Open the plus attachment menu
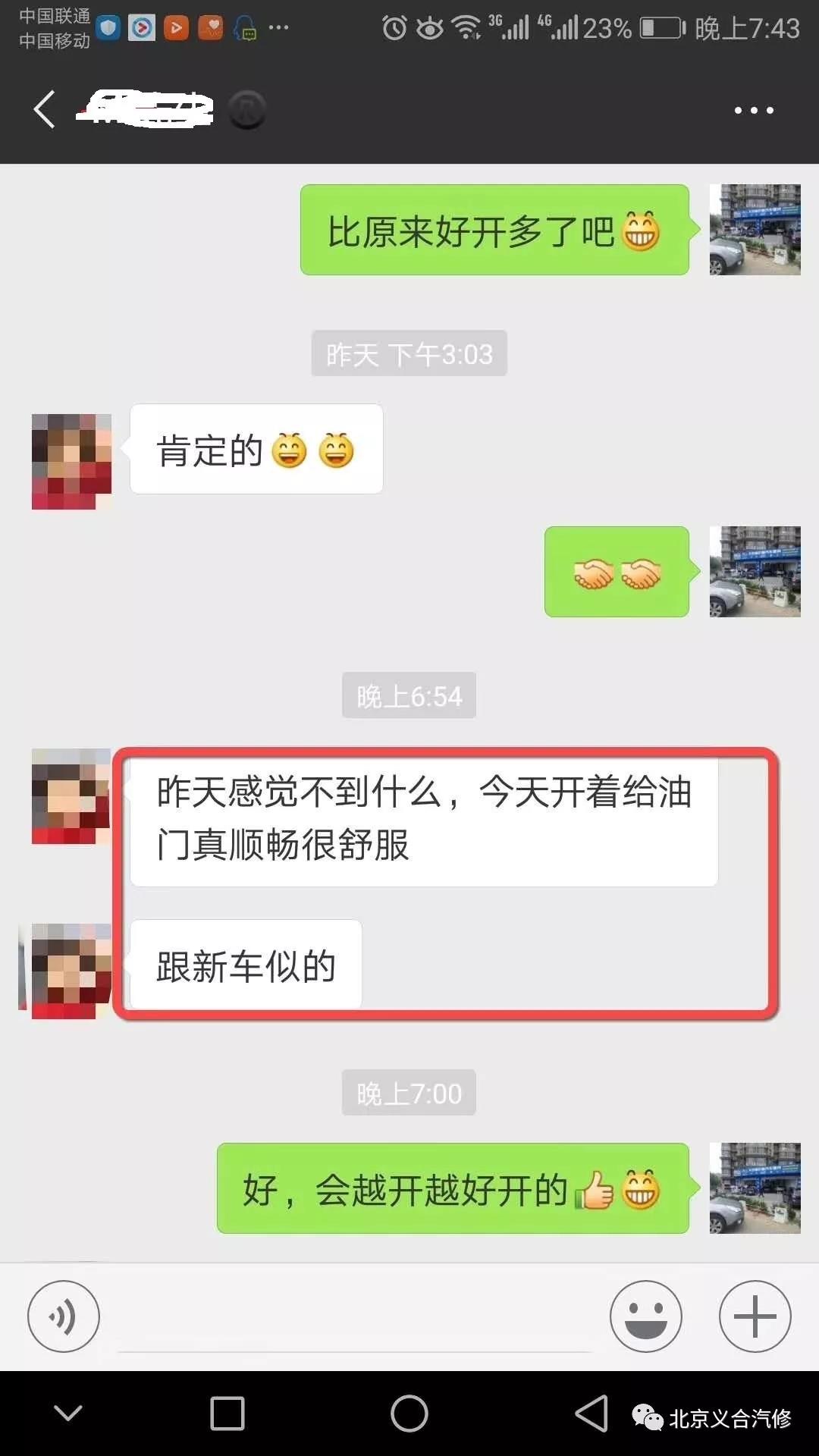 coord(755,1316)
